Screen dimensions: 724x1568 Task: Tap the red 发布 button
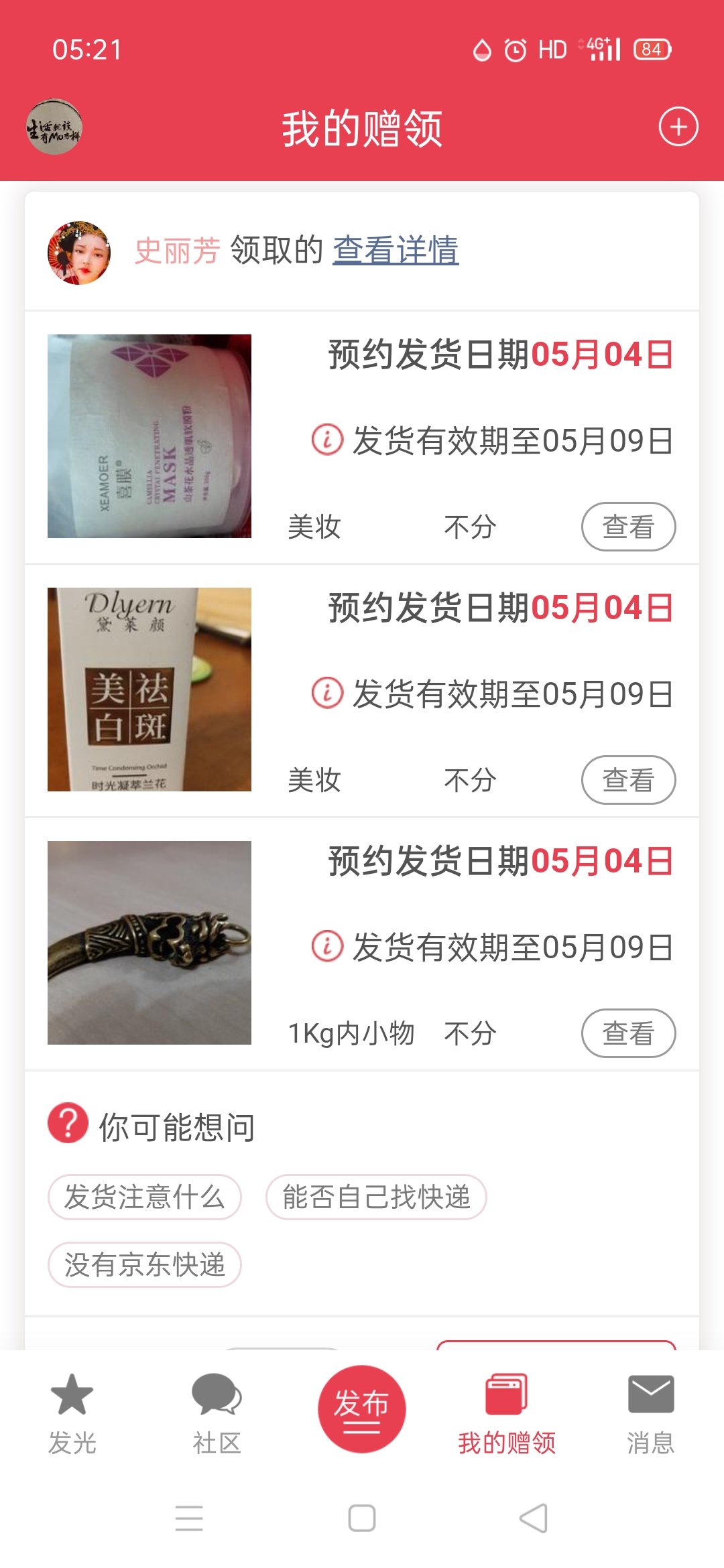point(362,1409)
